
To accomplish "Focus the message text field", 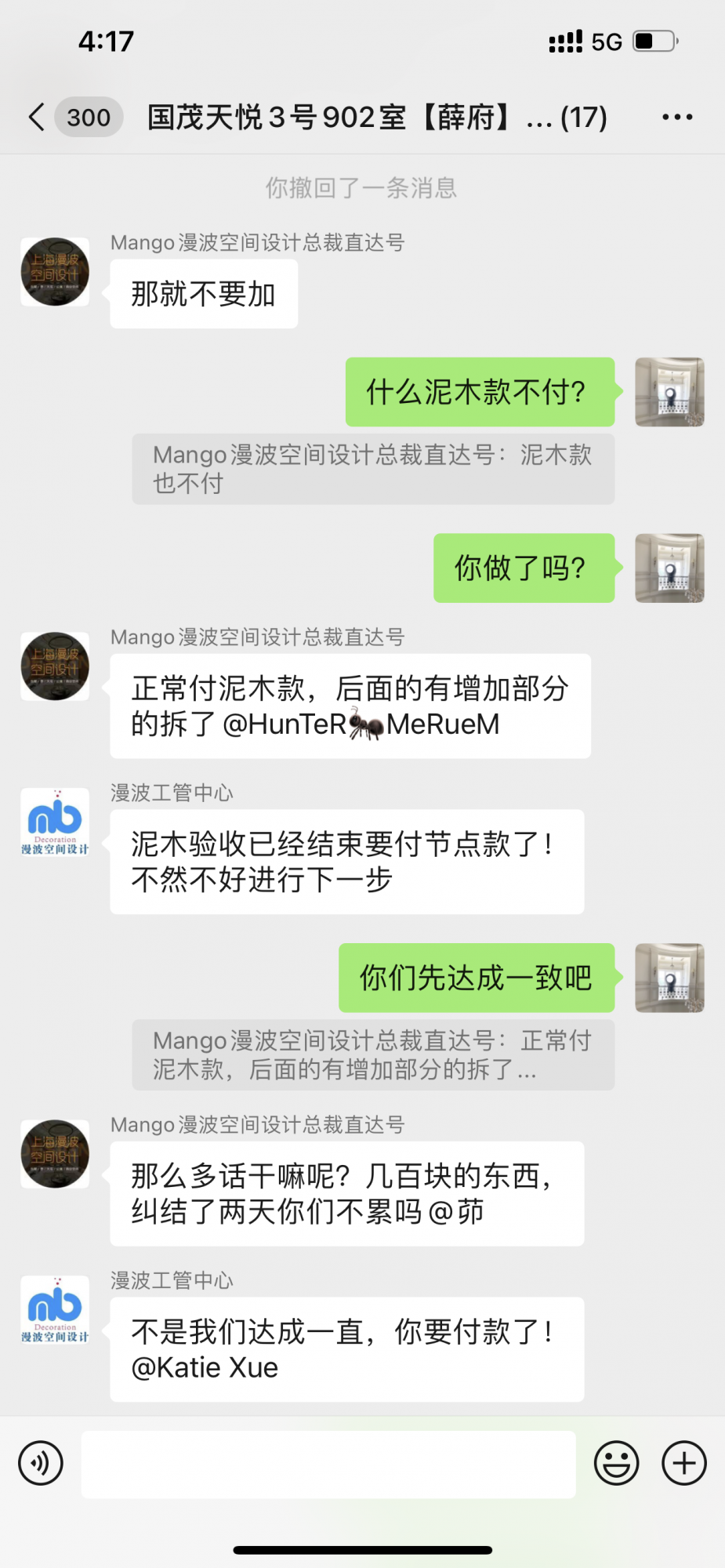I will coord(328,1464).
